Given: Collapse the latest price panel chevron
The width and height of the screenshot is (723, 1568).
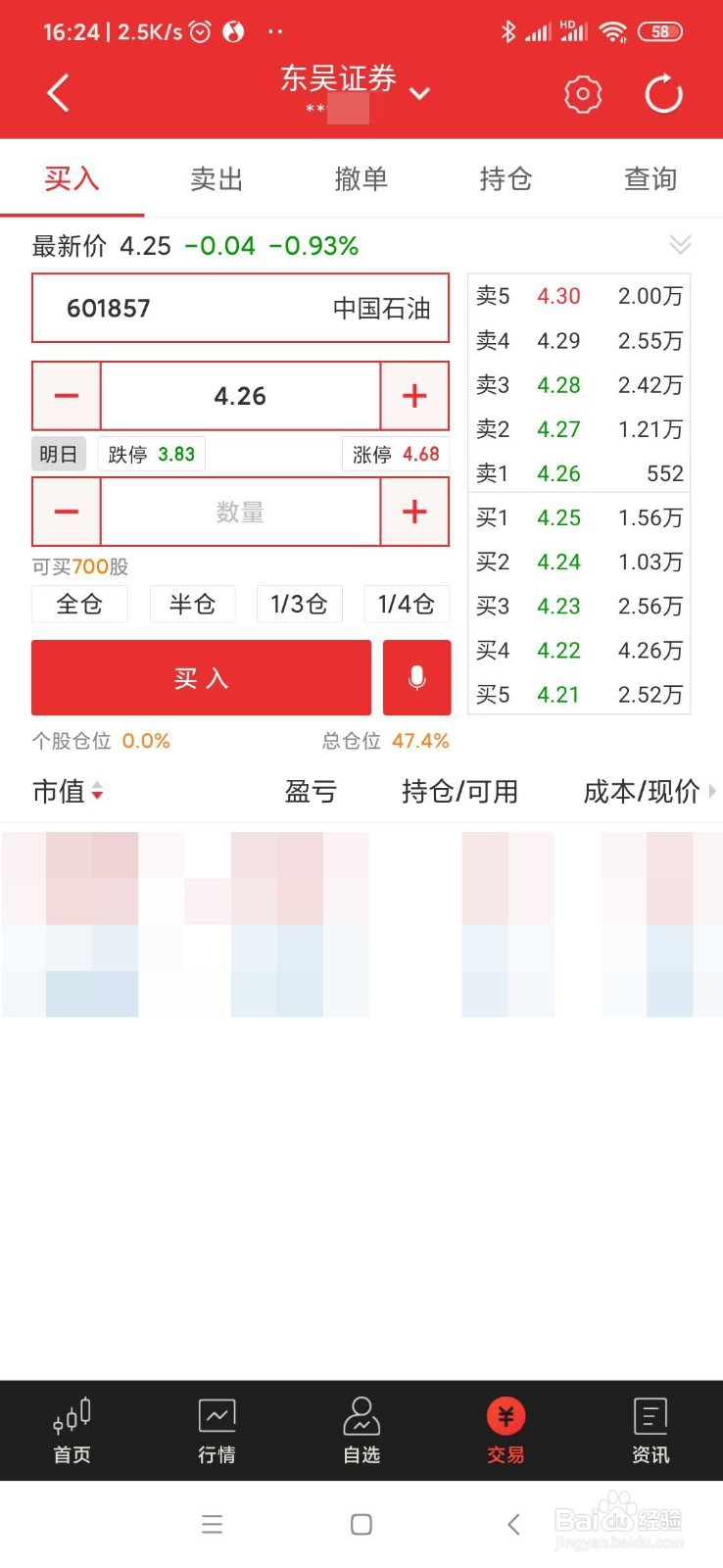Looking at the screenshot, I should click(680, 245).
